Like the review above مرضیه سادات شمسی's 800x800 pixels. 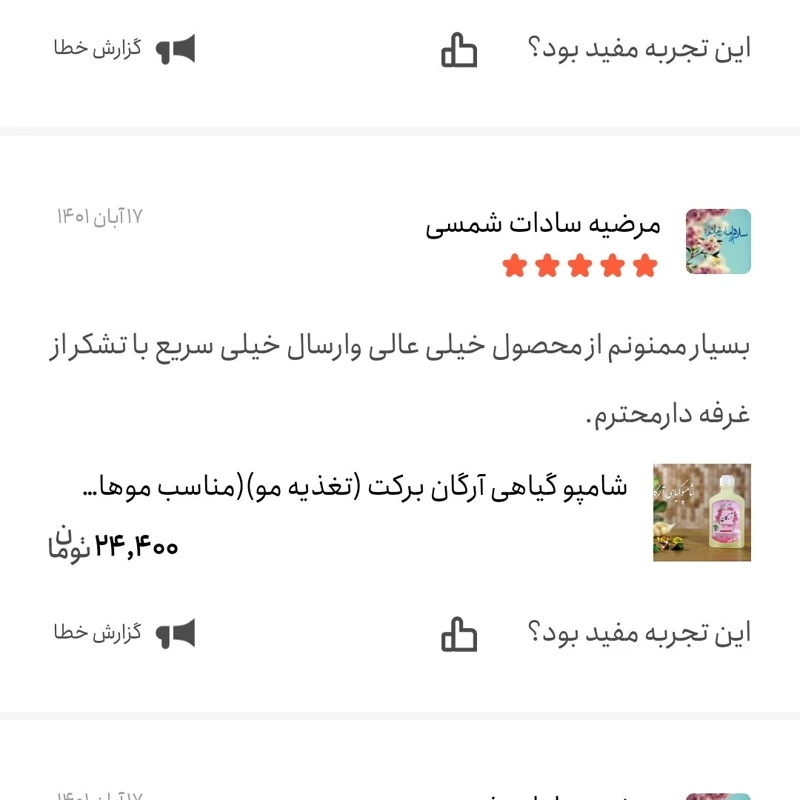coord(459,50)
